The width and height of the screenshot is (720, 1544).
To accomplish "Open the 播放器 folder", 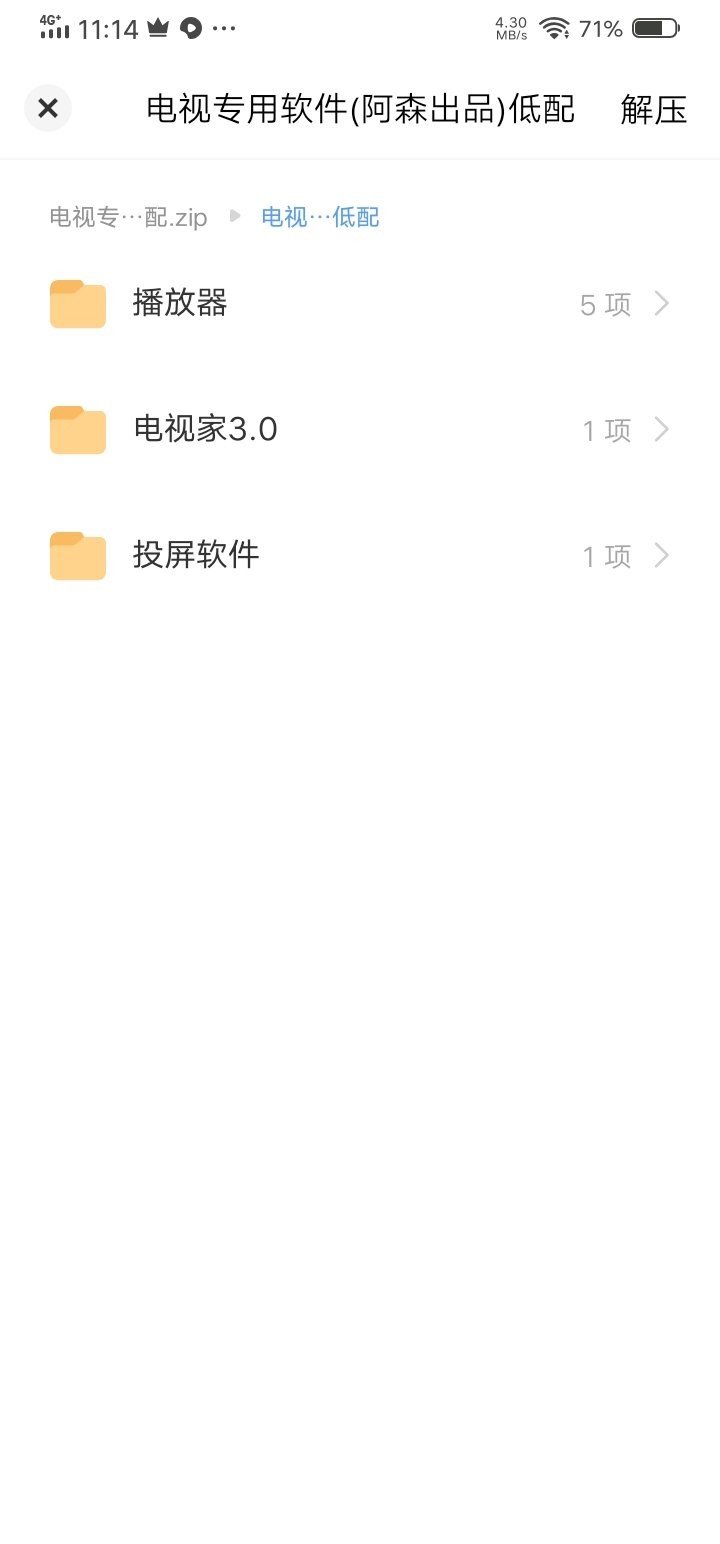I will pyautogui.click(x=358, y=304).
